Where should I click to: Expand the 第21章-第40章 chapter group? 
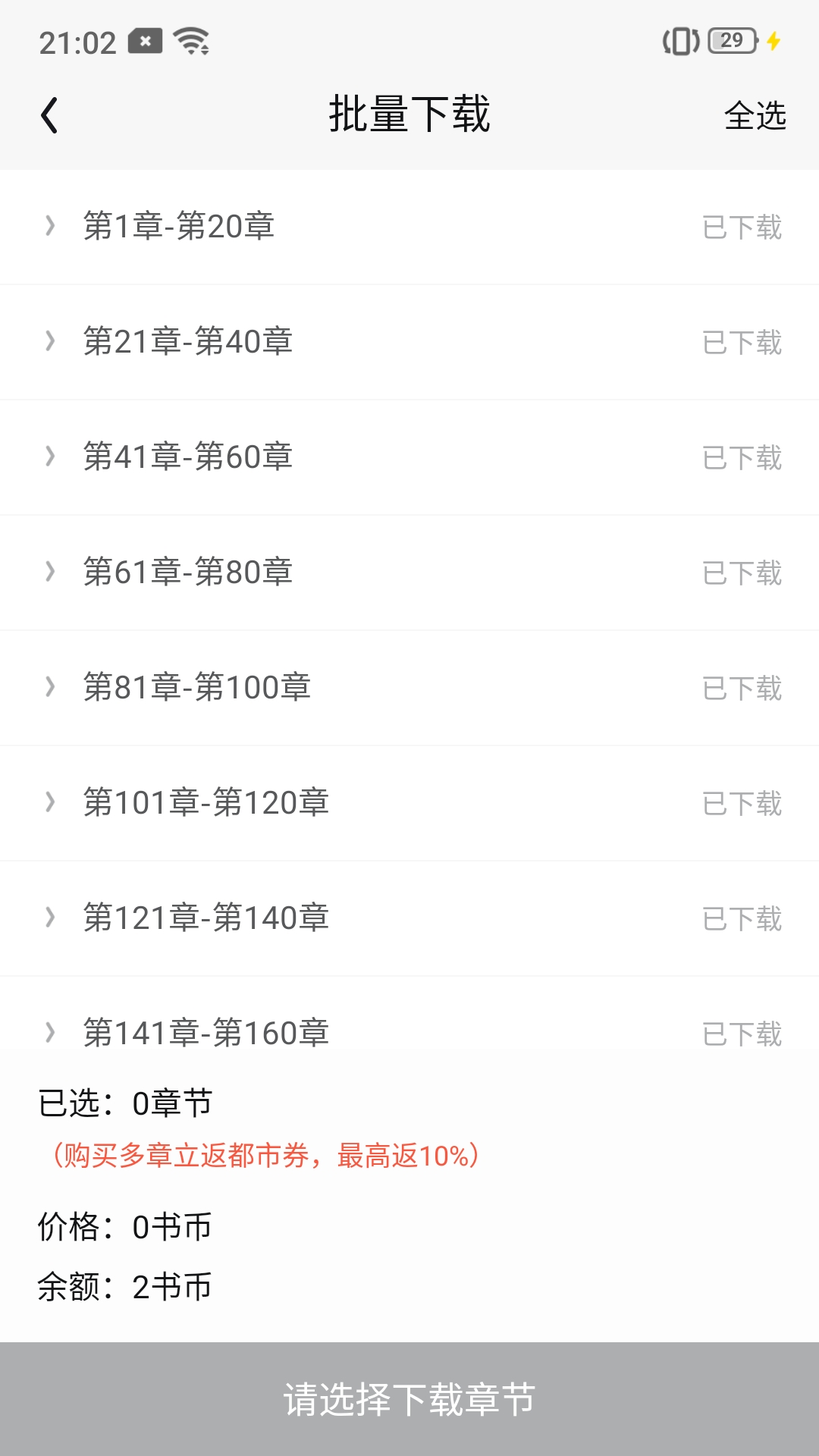click(x=409, y=342)
